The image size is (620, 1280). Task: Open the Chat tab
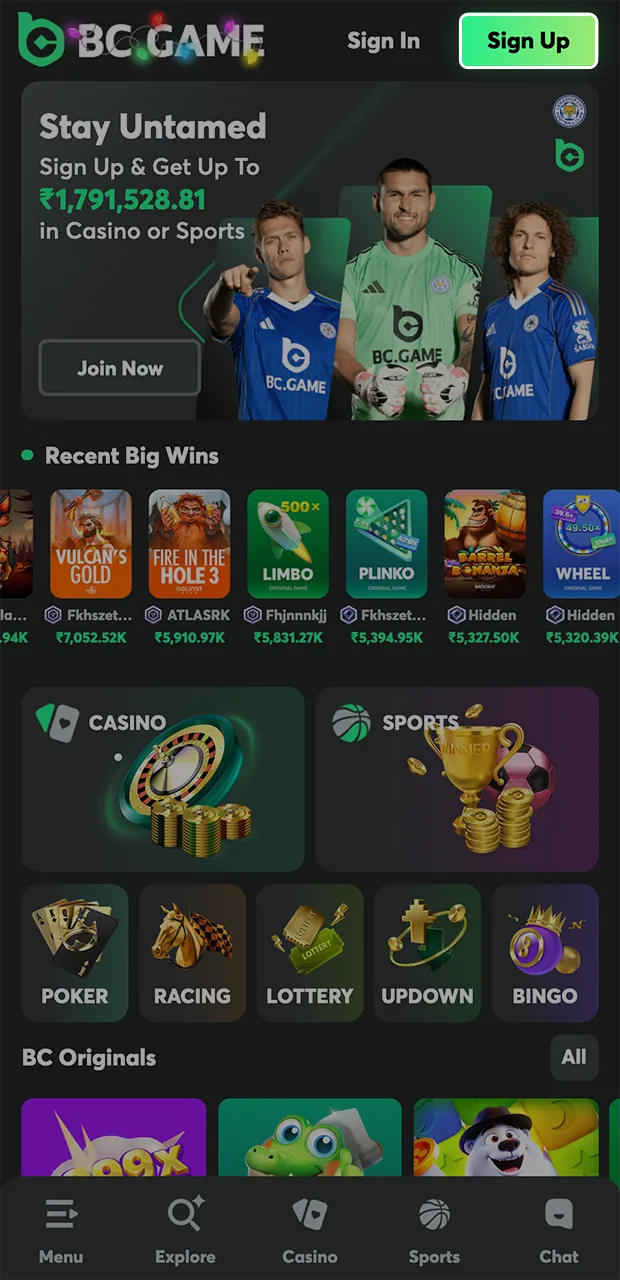(x=559, y=1231)
